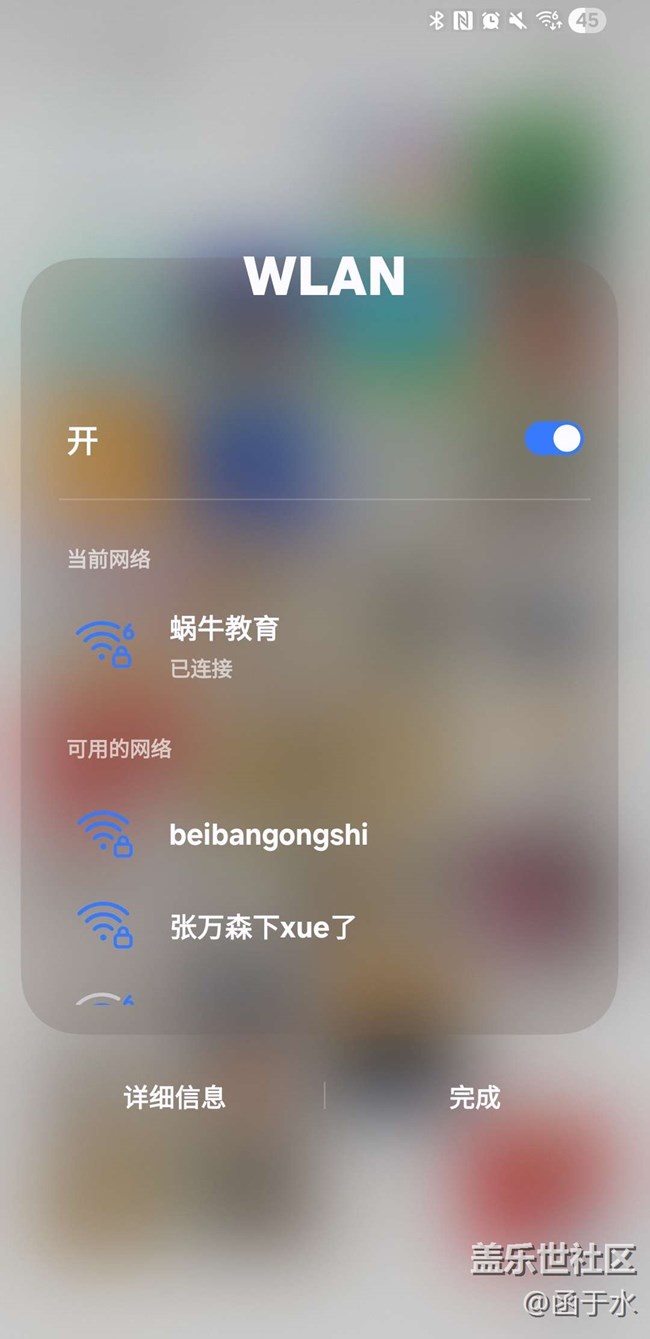This screenshot has width=650, height=1339.
Task: Connect to the beibangongshi network
Action: click(x=320, y=835)
